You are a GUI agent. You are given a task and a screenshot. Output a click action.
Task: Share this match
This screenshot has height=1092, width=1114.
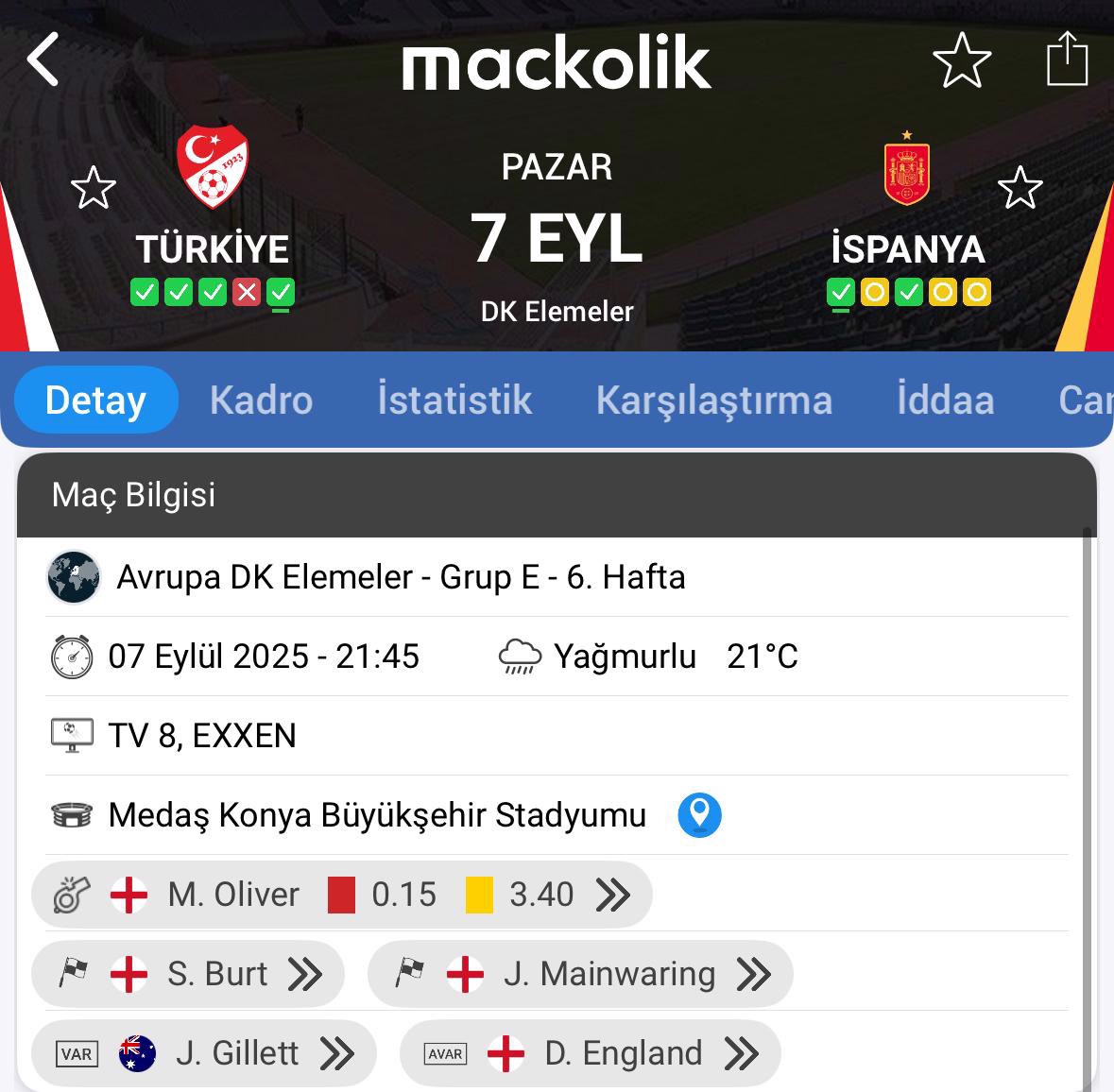(1067, 60)
